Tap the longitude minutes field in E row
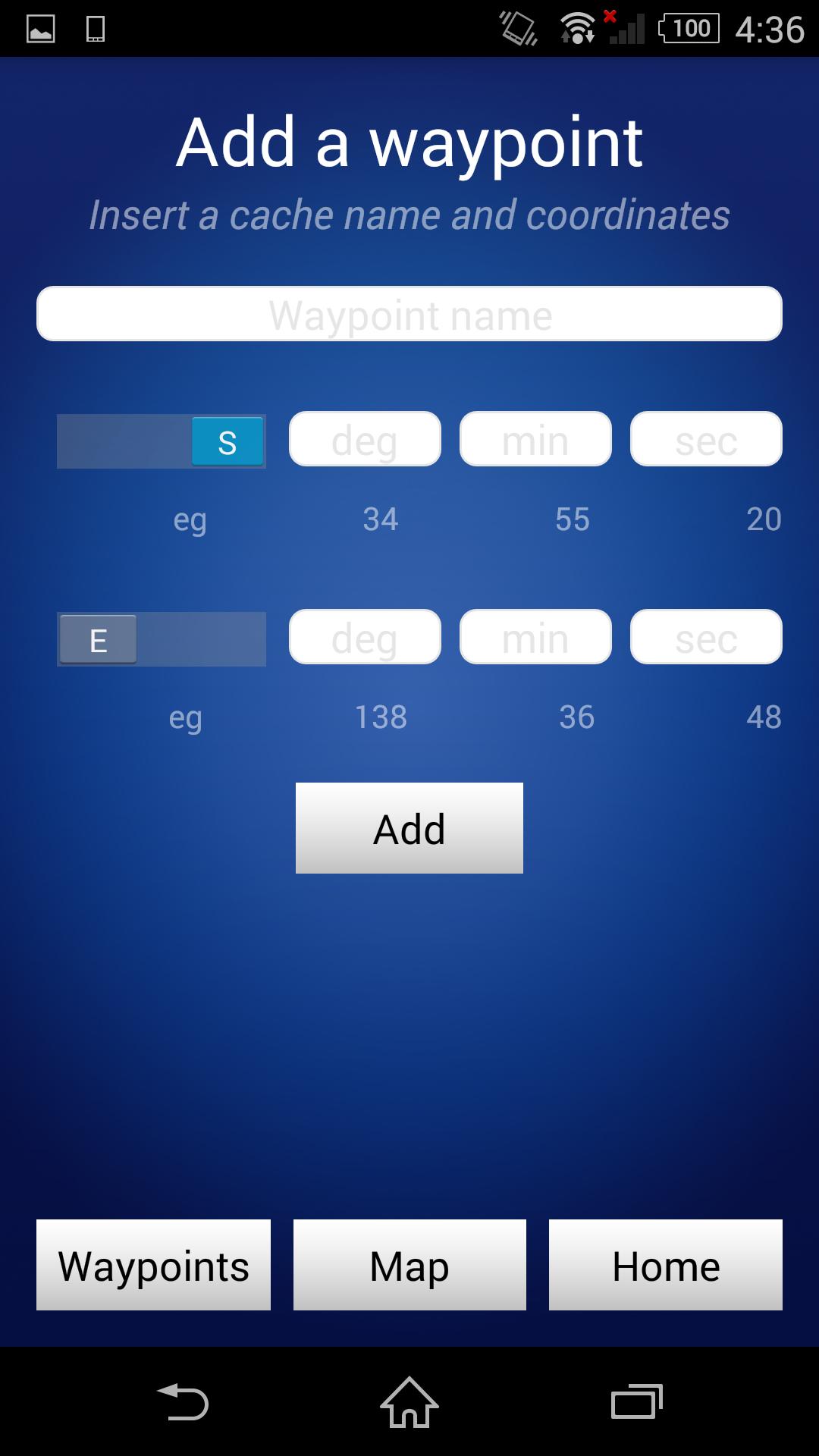The height and width of the screenshot is (1456, 819). click(x=535, y=637)
